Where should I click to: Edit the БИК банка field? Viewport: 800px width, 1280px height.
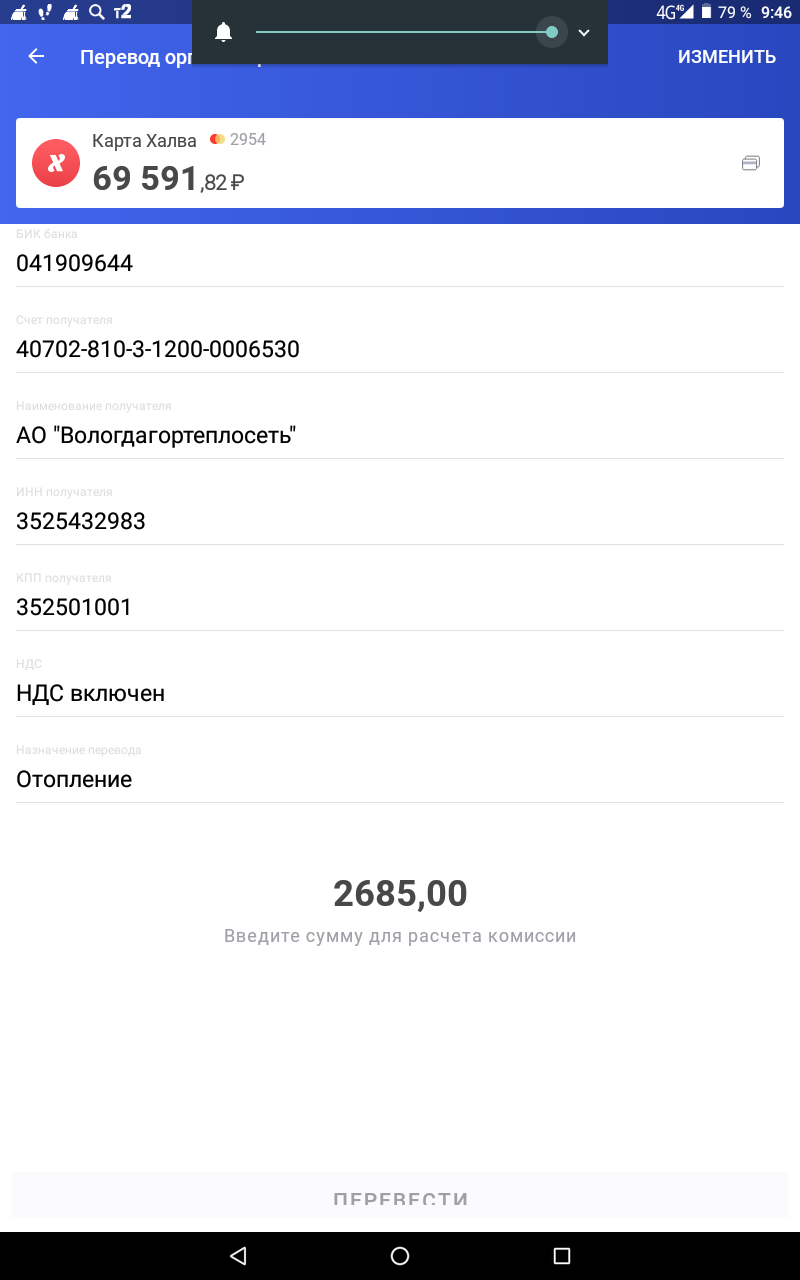click(x=400, y=256)
